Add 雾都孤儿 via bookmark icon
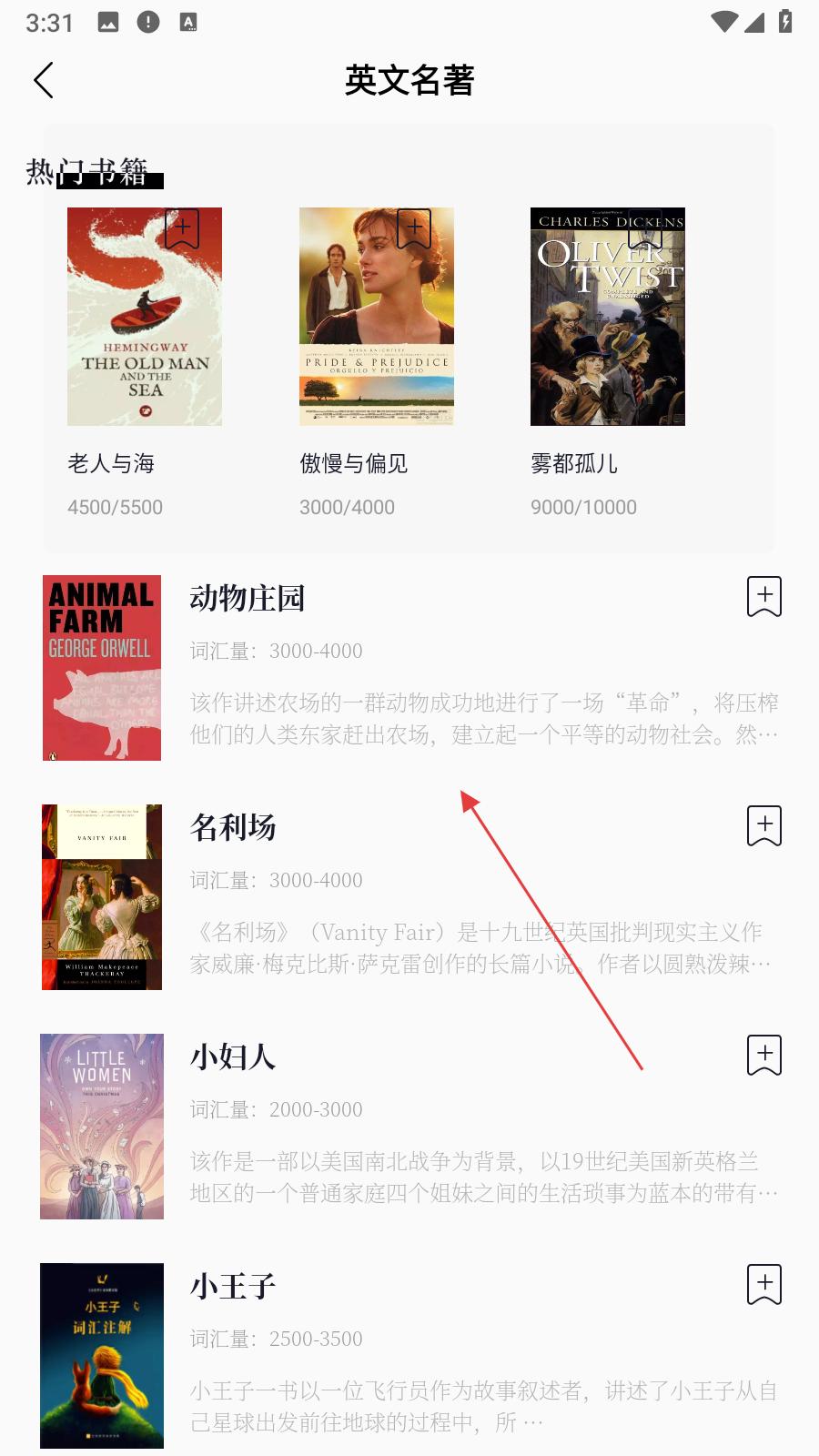The width and height of the screenshot is (819, 1456). coord(645,228)
